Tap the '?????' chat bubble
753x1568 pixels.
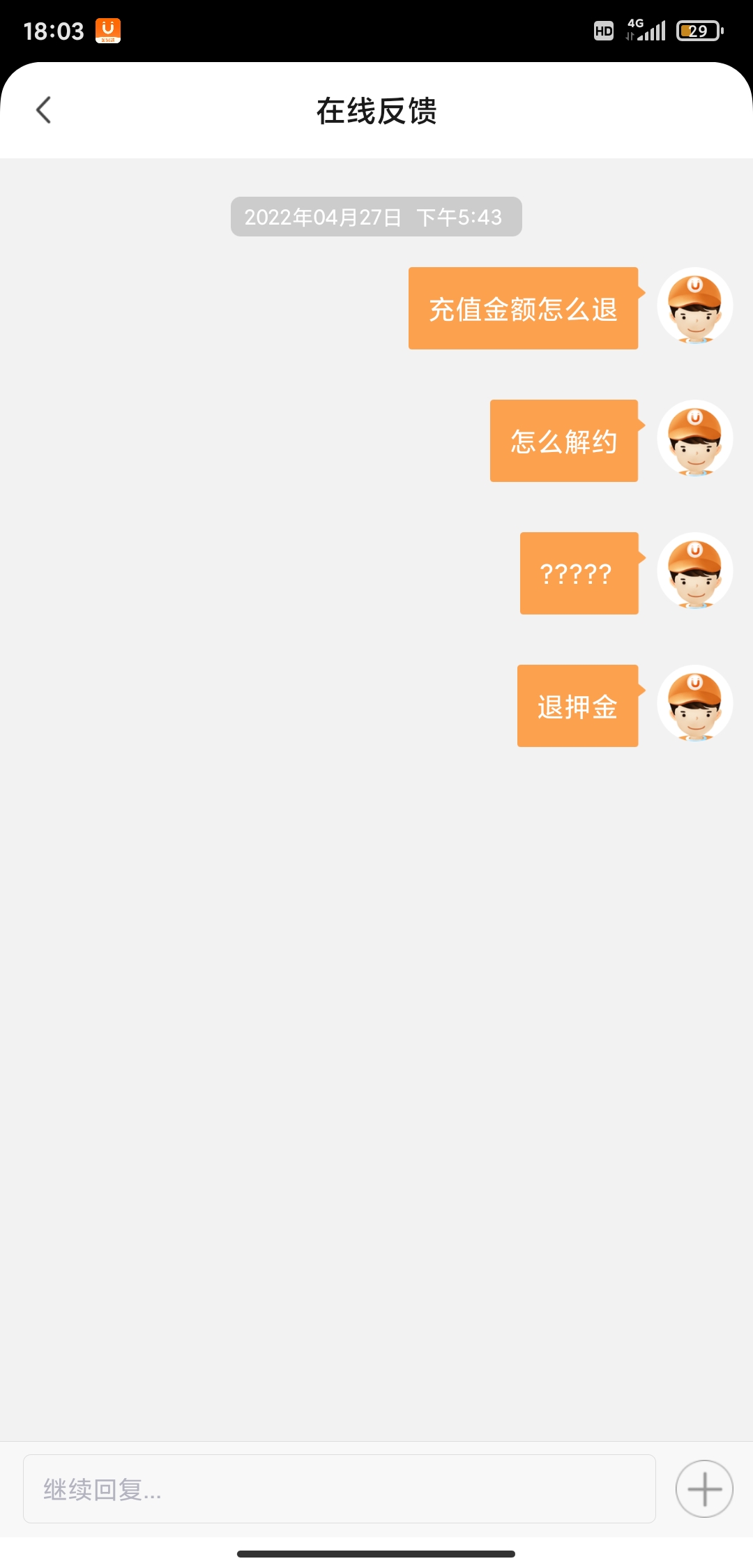coord(578,573)
